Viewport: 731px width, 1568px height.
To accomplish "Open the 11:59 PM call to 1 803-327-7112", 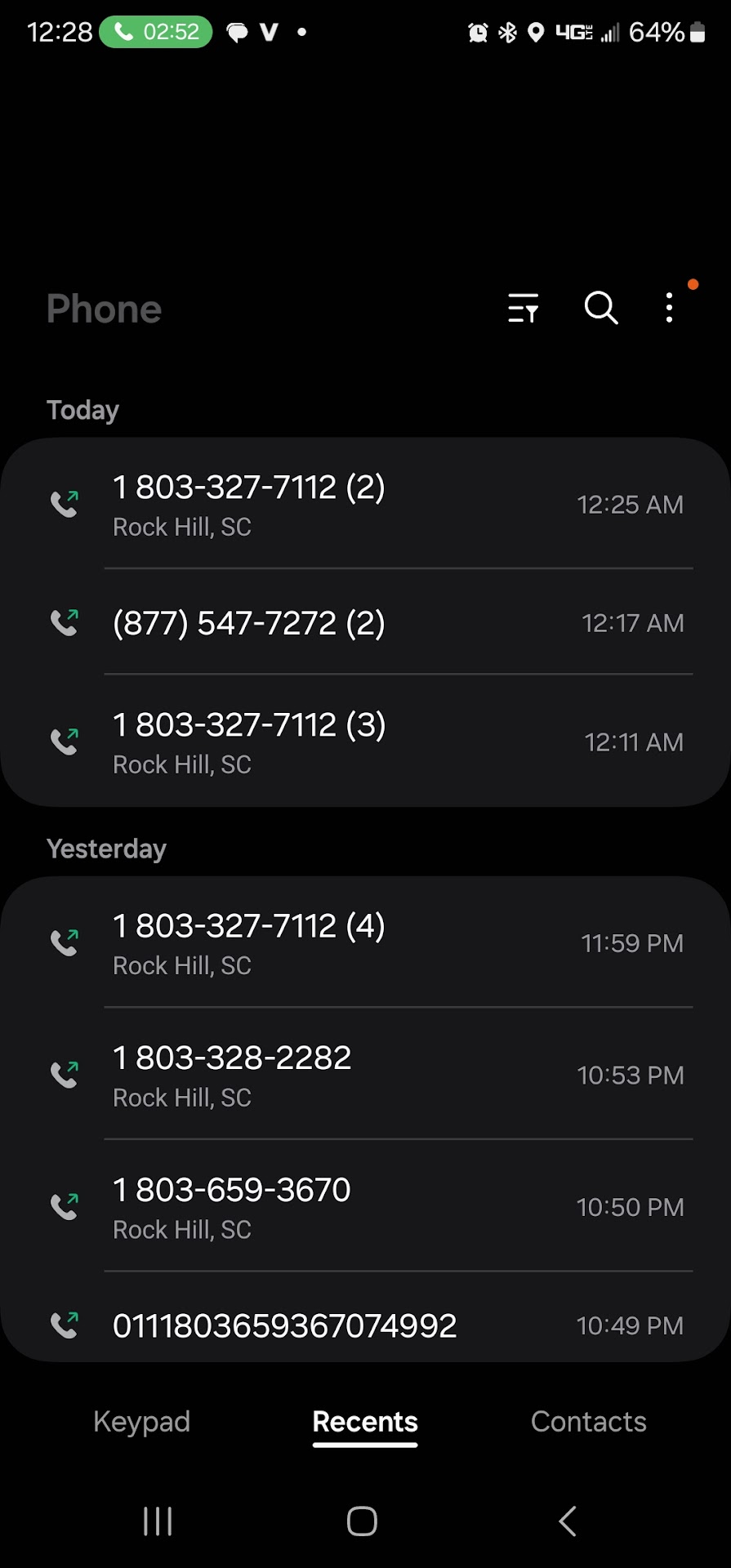I will [x=365, y=943].
